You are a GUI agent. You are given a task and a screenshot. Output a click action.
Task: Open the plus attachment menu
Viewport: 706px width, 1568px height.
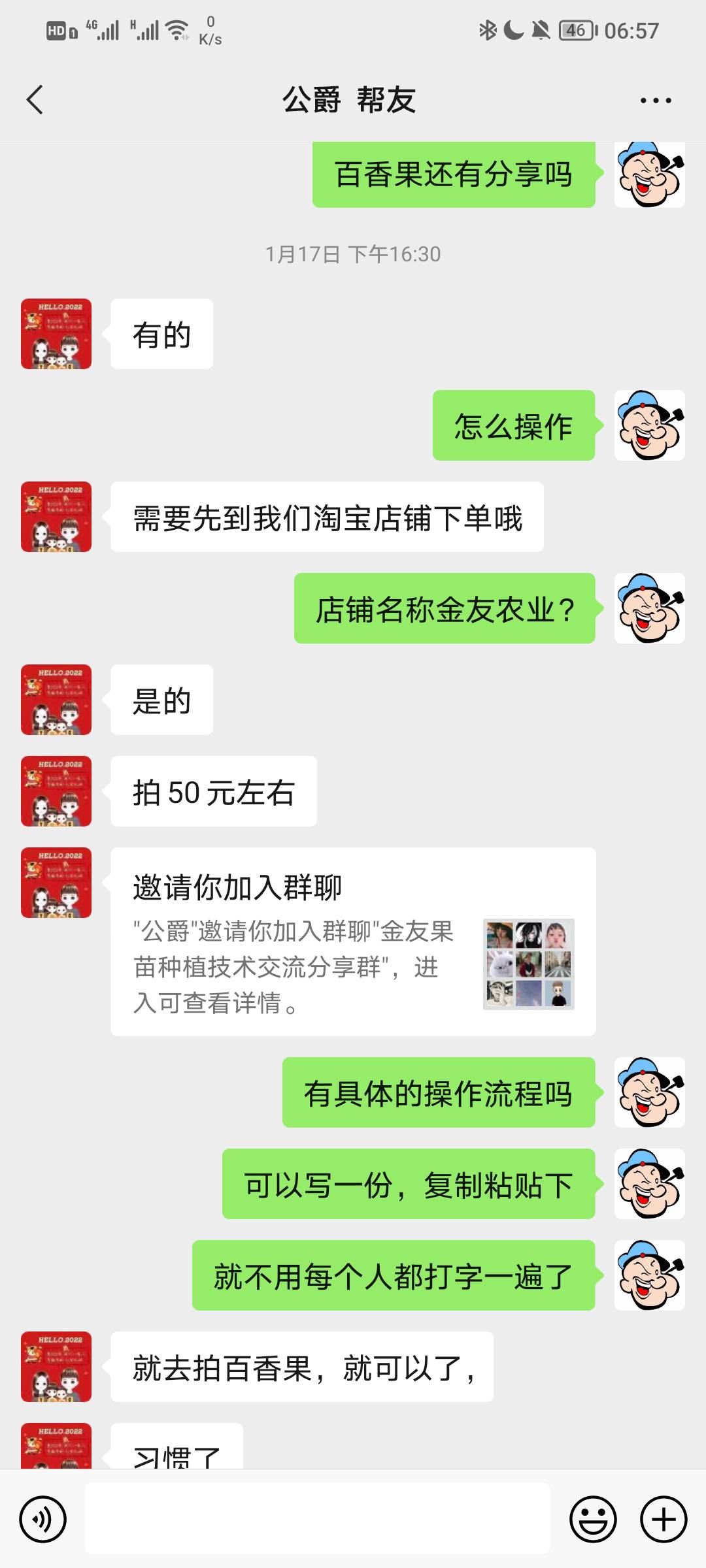664,1519
